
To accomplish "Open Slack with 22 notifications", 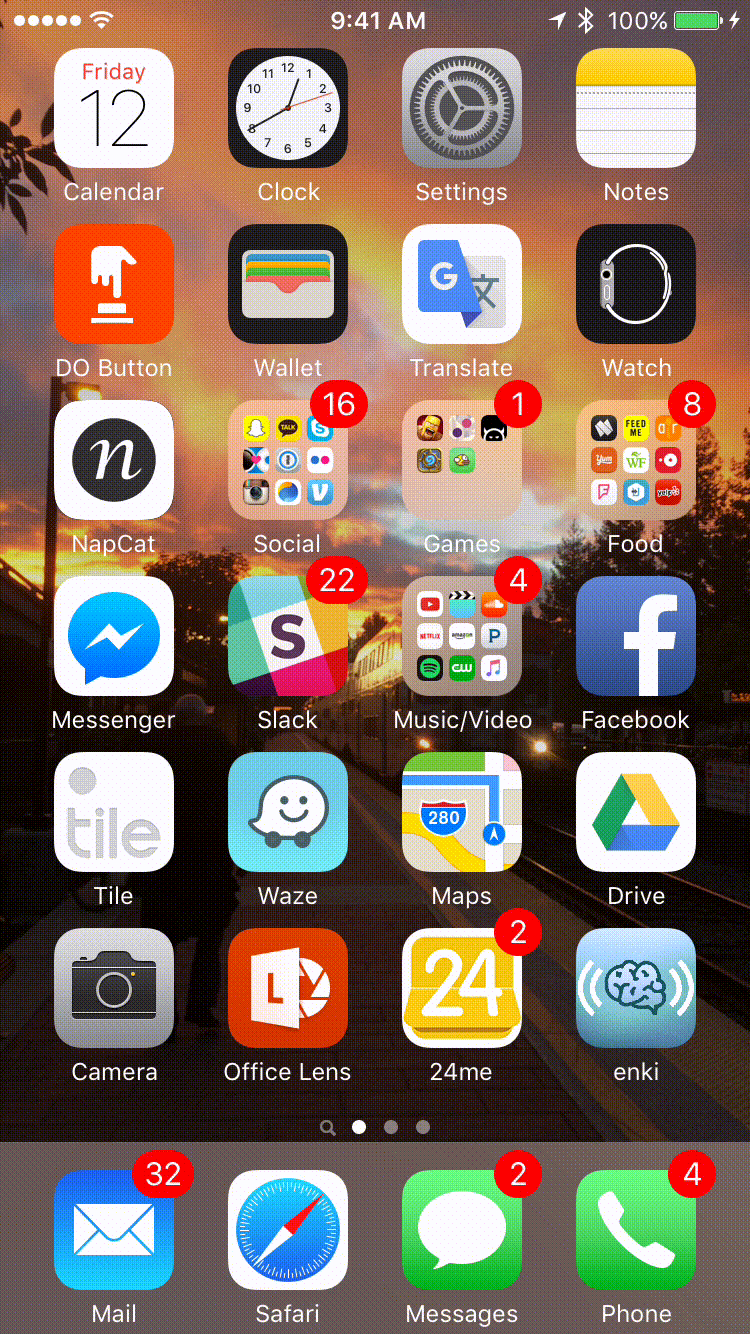I will point(288,636).
